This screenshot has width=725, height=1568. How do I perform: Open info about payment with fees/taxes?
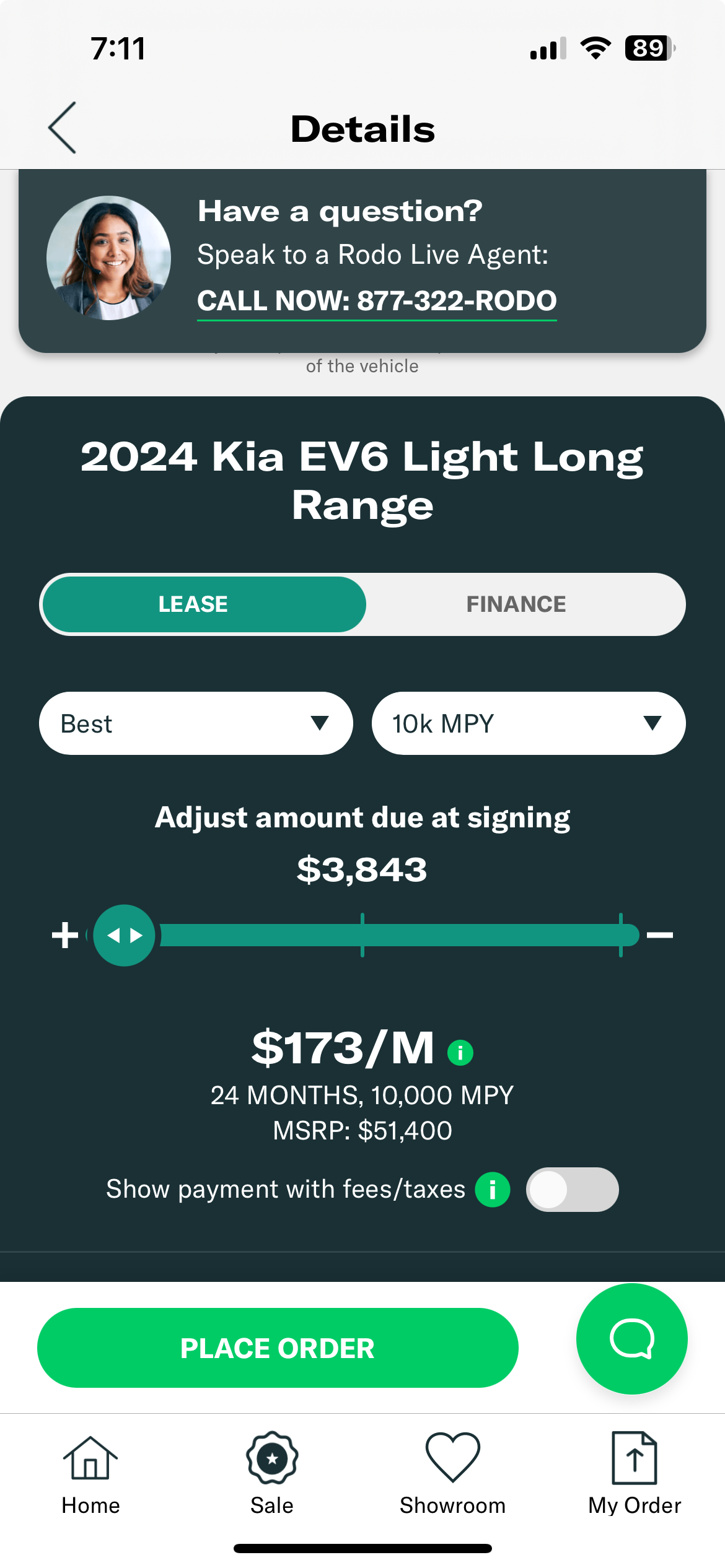(x=493, y=1190)
